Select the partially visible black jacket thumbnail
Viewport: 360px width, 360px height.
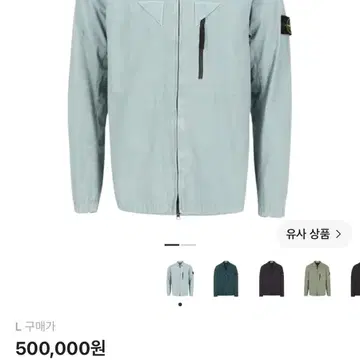(355, 279)
